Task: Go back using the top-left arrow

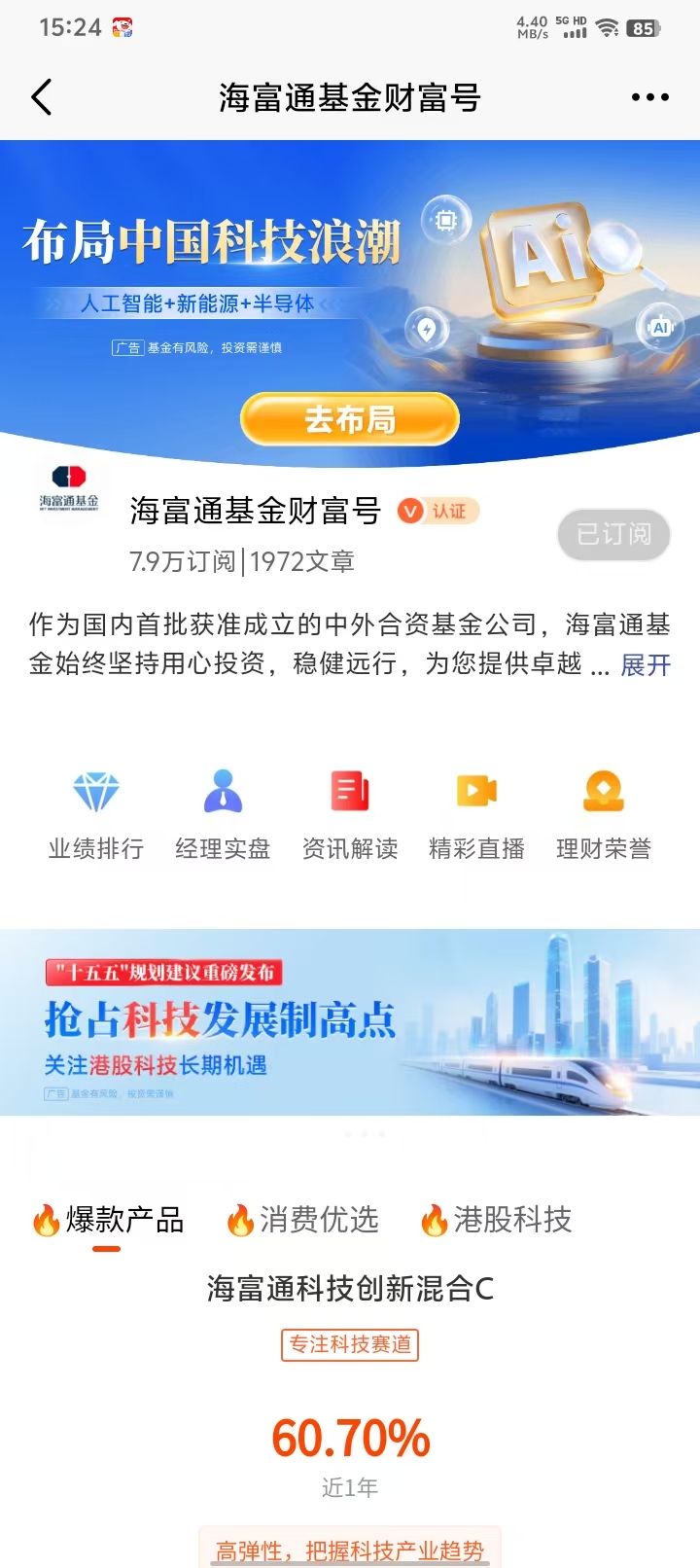Action: (42, 97)
